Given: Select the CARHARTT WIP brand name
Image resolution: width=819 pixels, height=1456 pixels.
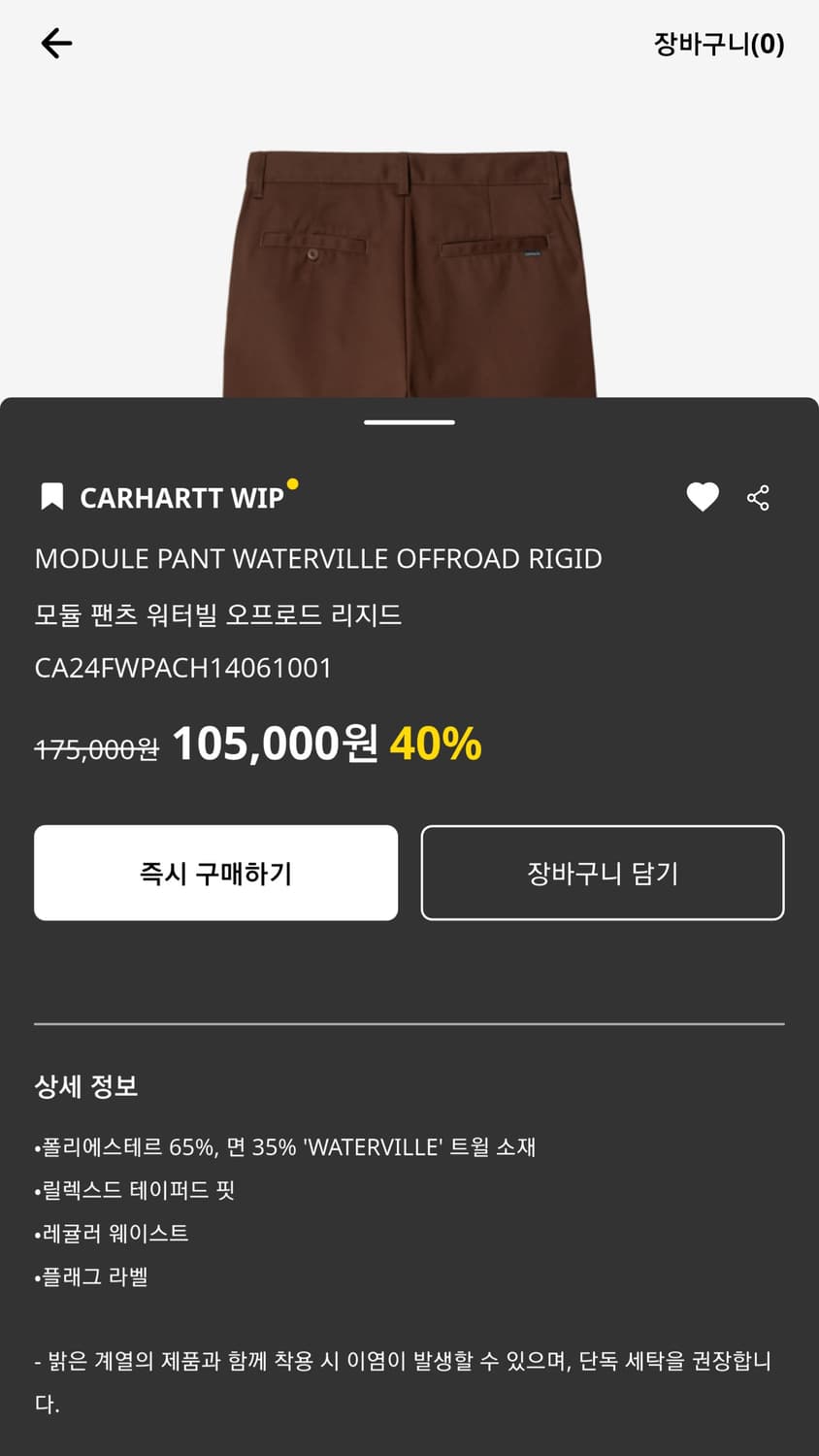Looking at the screenshot, I should click(184, 497).
